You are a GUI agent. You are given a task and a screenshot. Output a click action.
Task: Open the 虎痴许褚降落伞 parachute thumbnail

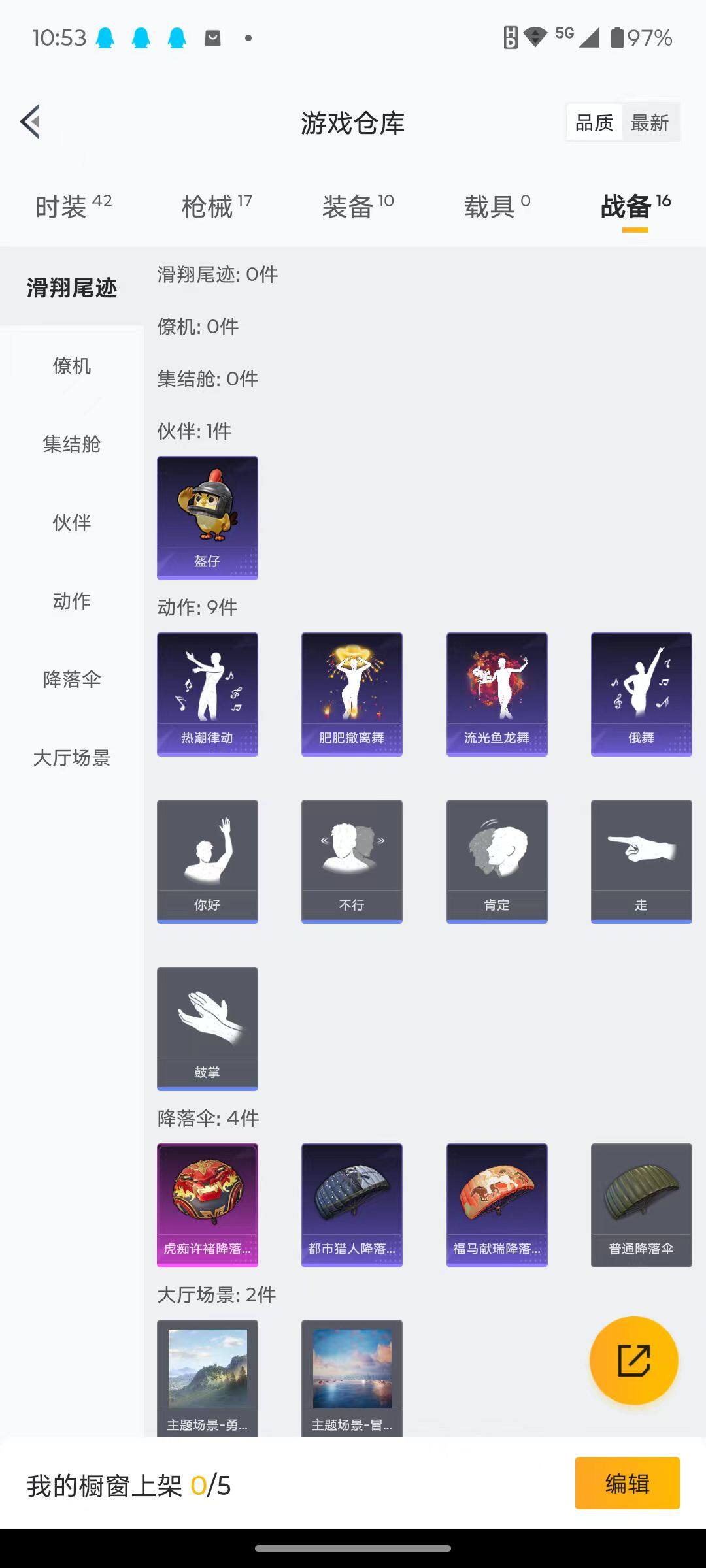point(207,1205)
